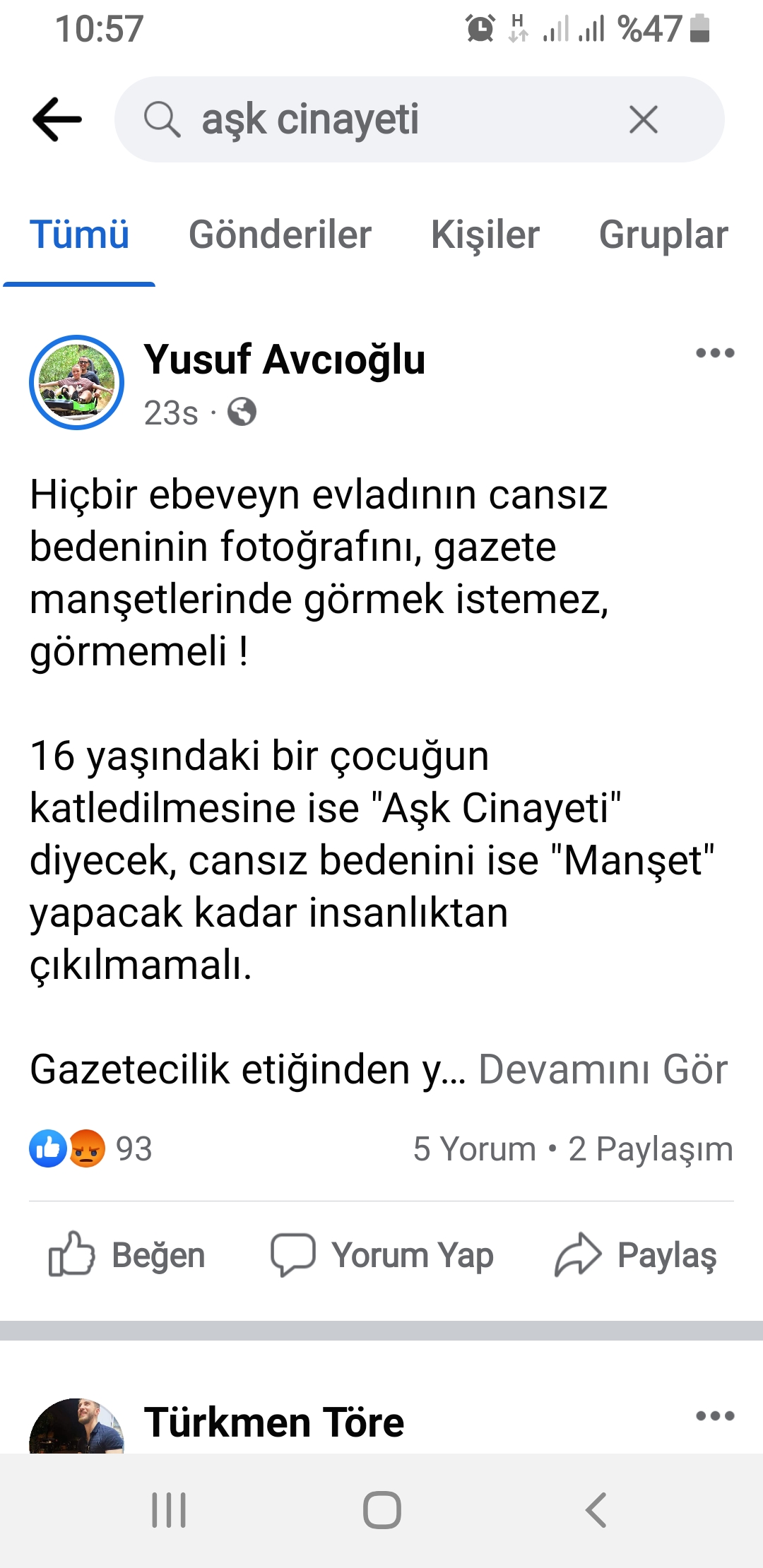Like the post with Beğen

click(x=127, y=1255)
